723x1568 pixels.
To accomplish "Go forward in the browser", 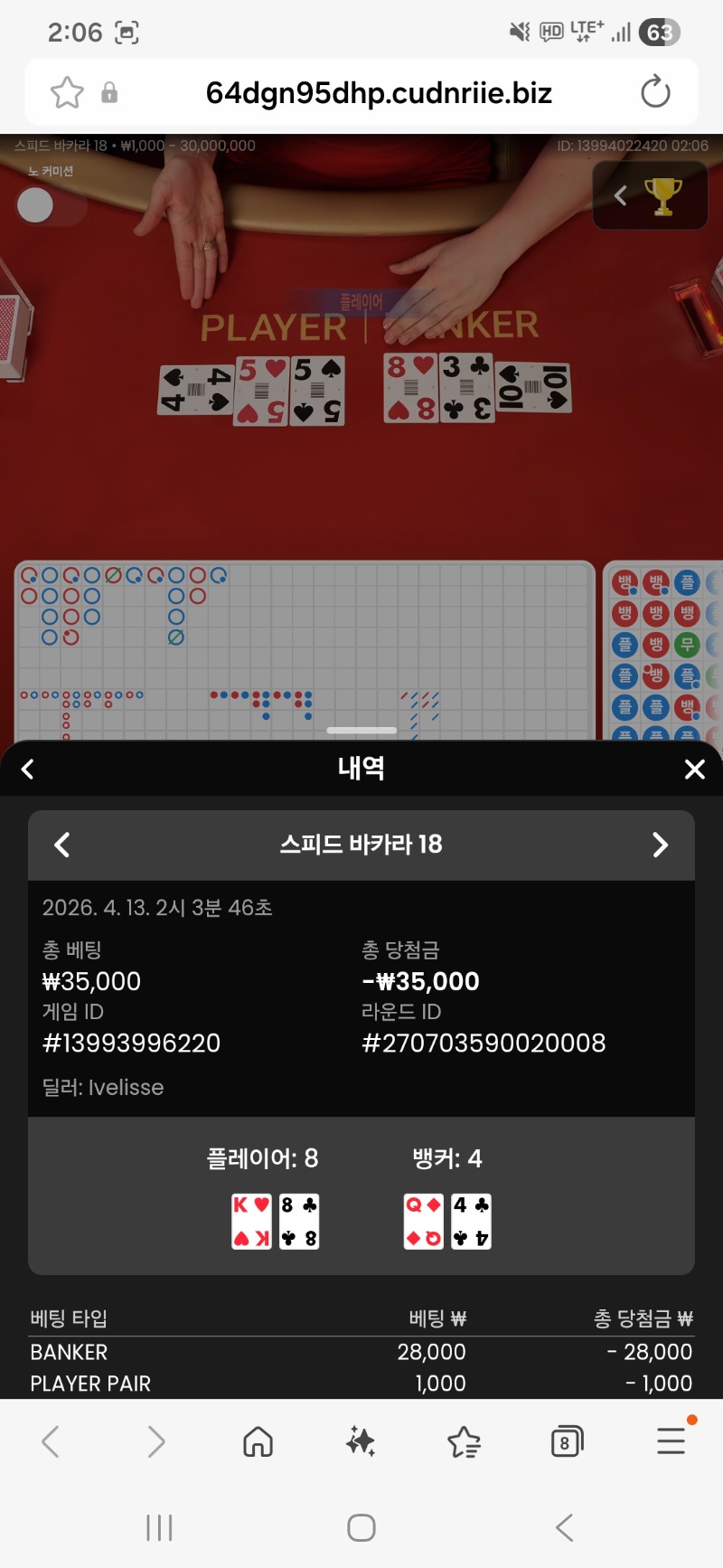I will (155, 1441).
